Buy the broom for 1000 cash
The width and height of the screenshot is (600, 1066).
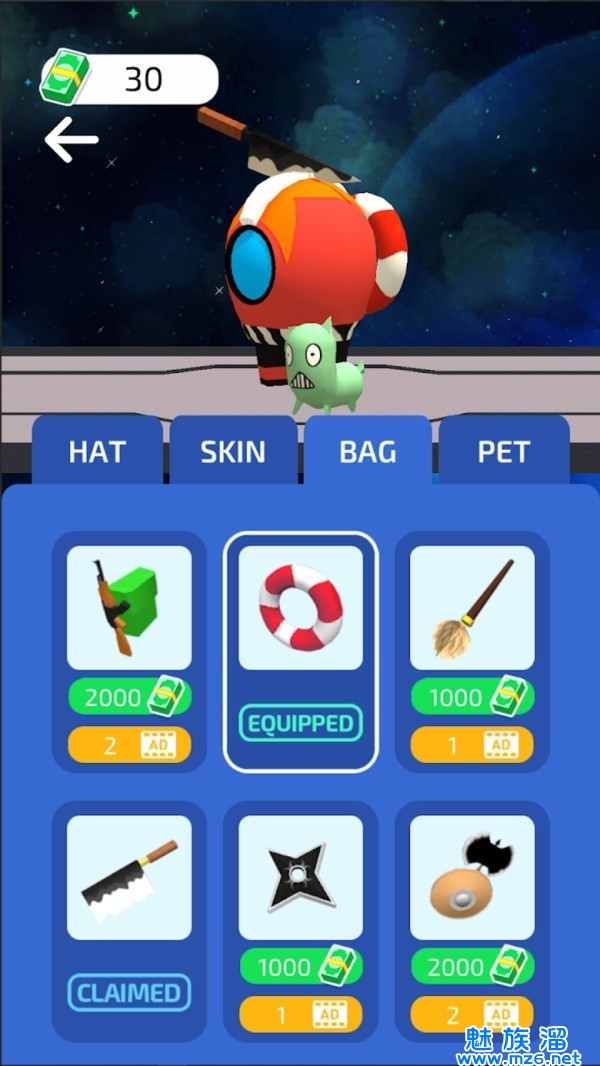(x=472, y=697)
